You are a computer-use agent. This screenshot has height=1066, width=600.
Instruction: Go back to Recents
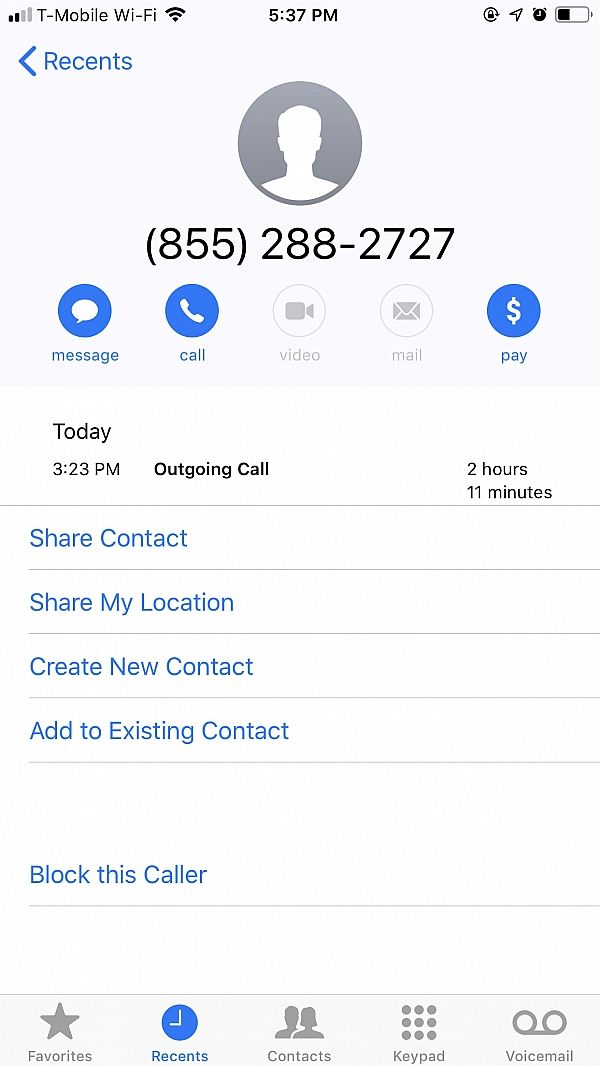click(75, 61)
